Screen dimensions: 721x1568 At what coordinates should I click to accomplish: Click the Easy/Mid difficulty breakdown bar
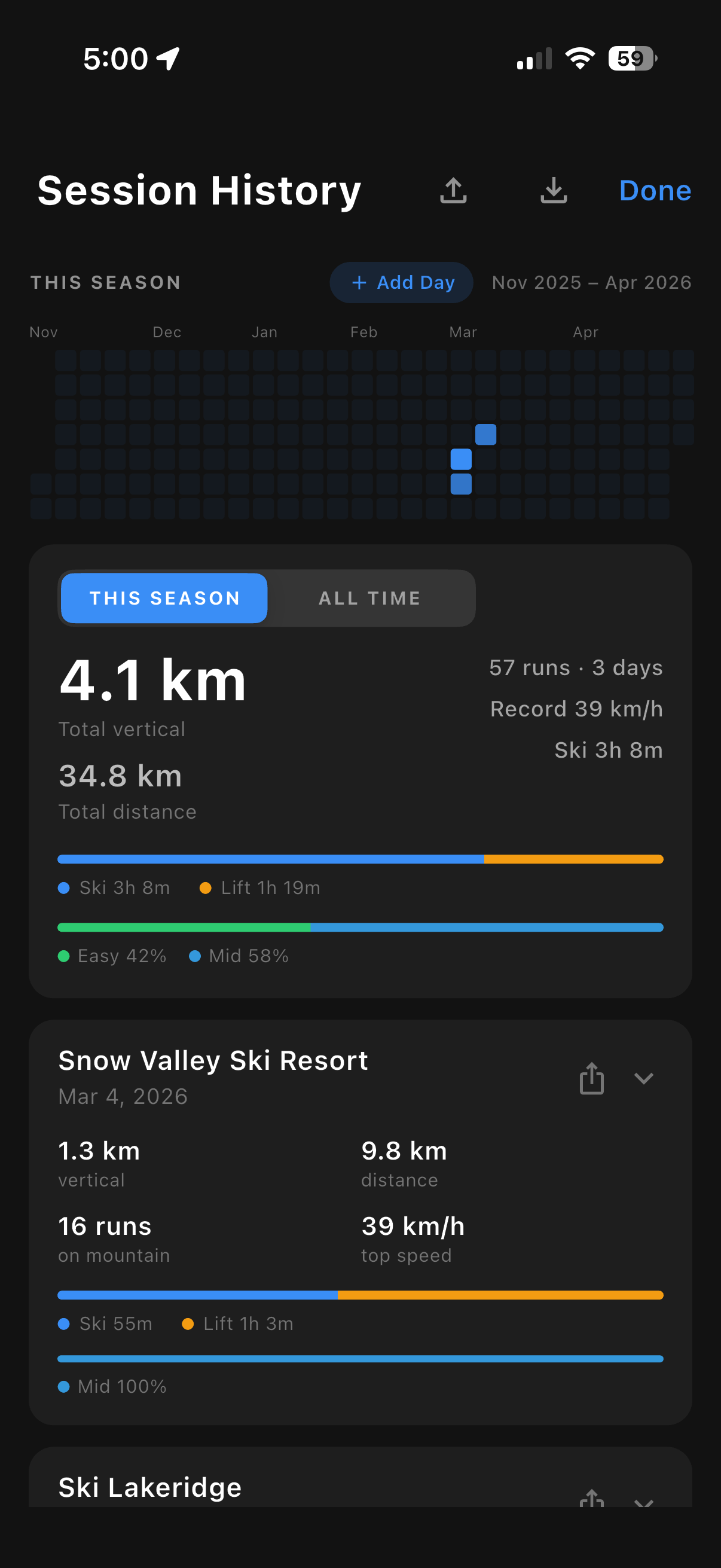(360, 927)
